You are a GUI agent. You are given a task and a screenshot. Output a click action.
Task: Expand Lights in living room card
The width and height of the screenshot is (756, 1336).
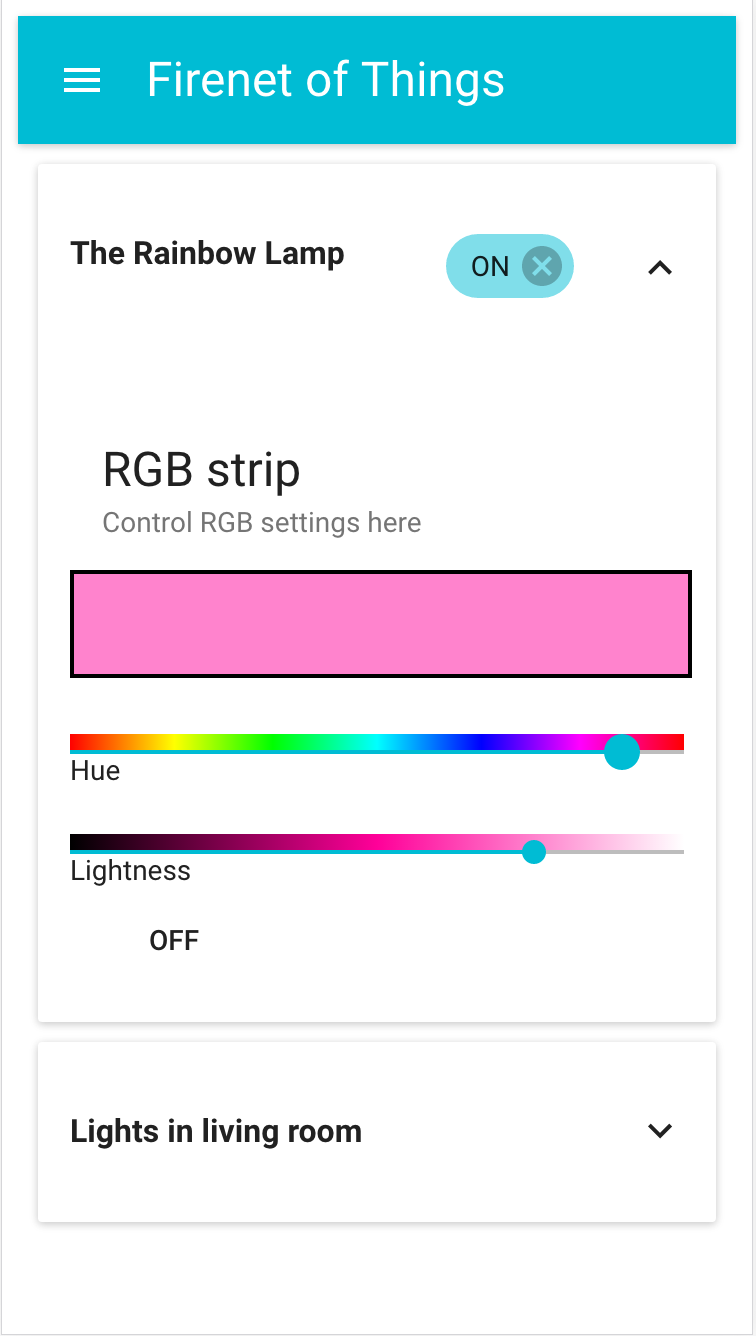click(660, 1131)
